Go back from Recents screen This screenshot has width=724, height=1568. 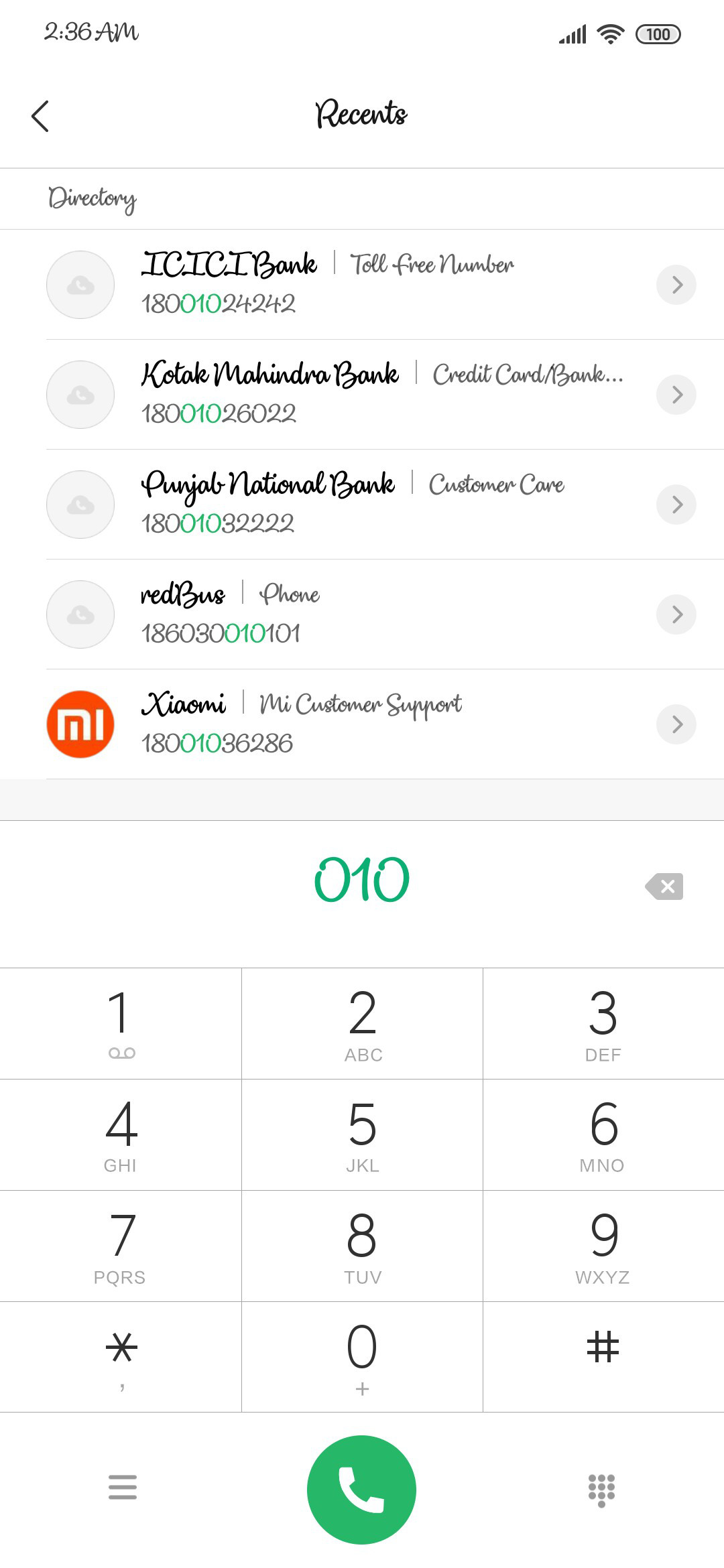(x=40, y=116)
